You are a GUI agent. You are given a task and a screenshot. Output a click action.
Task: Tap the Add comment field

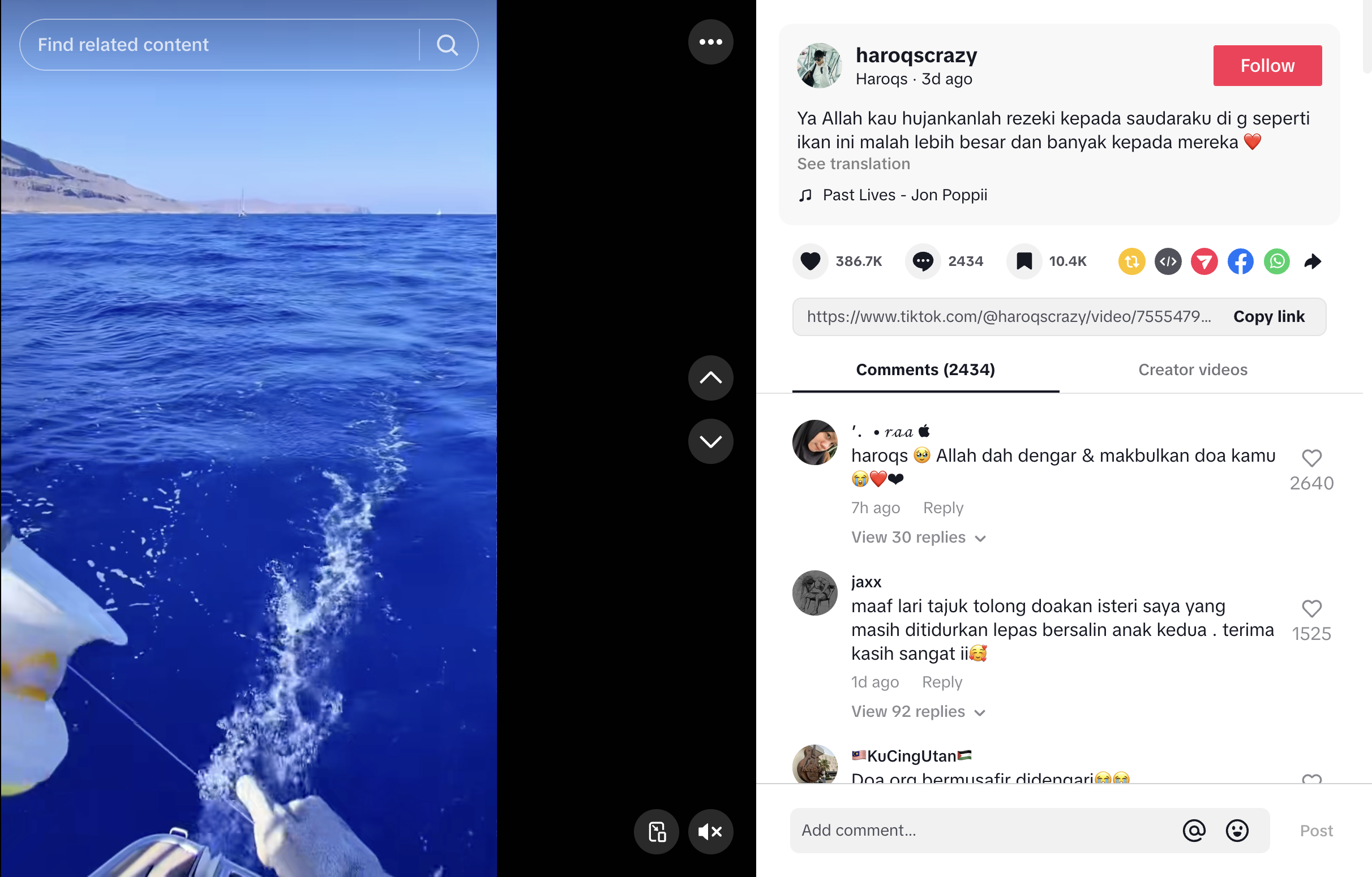point(980,830)
